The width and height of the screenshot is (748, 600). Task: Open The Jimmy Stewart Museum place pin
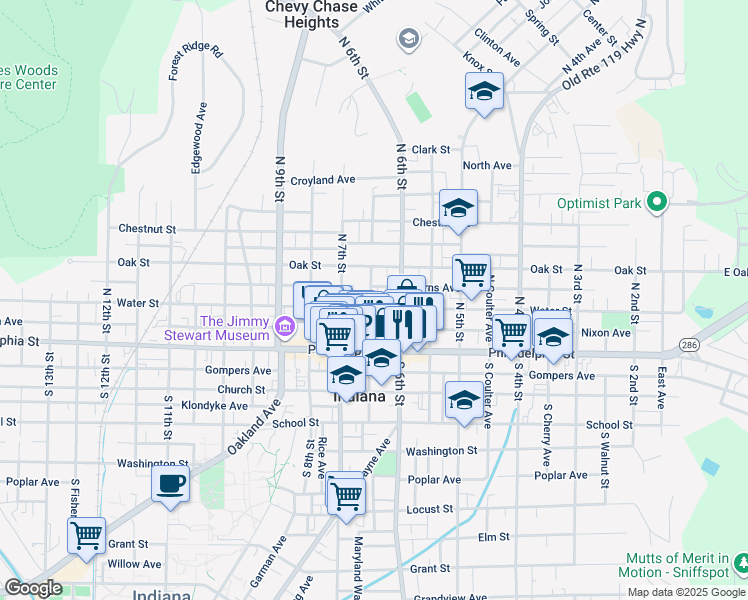[x=285, y=328]
